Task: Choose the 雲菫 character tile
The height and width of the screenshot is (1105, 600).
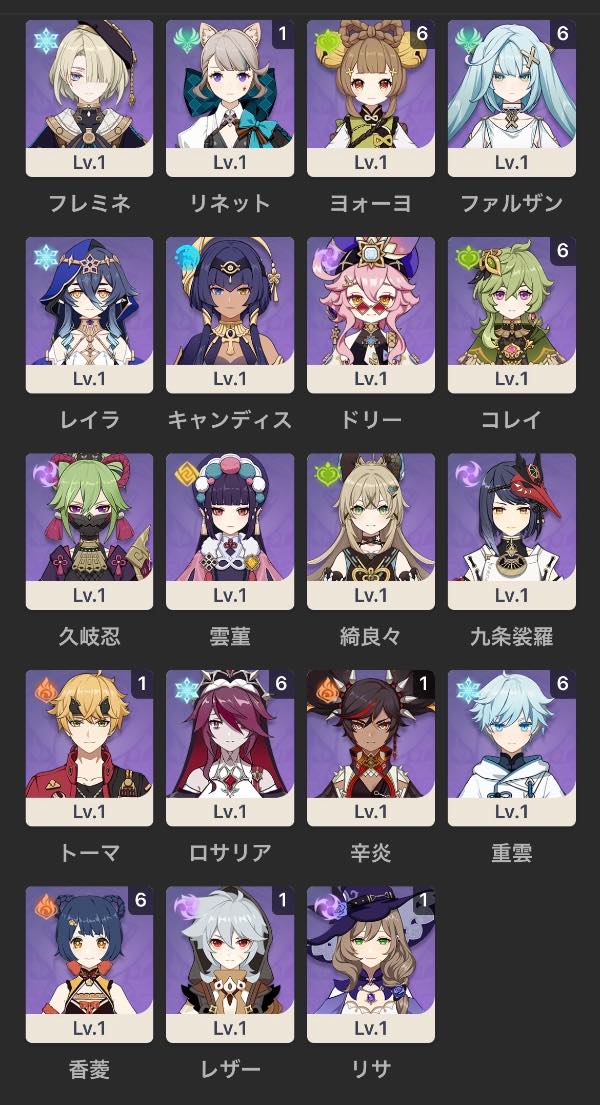Action: (x=230, y=531)
